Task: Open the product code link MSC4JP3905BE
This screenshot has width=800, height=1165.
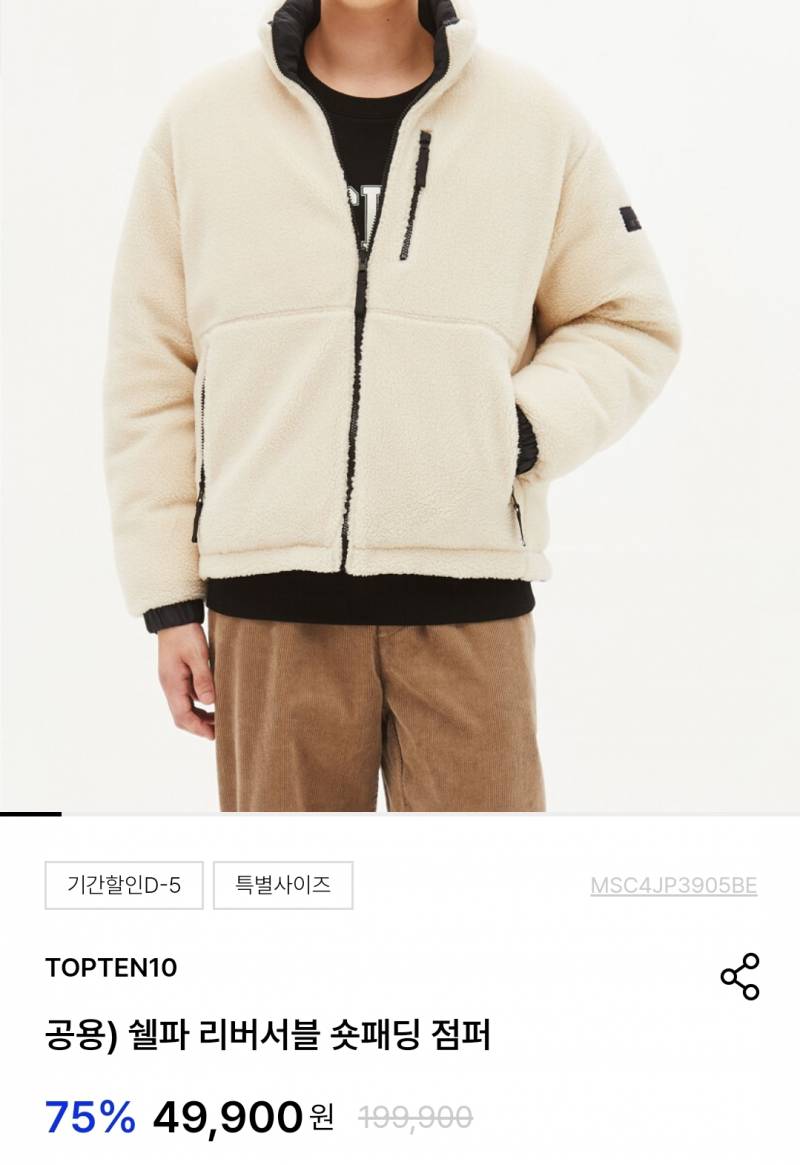Action: [x=673, y=886]
